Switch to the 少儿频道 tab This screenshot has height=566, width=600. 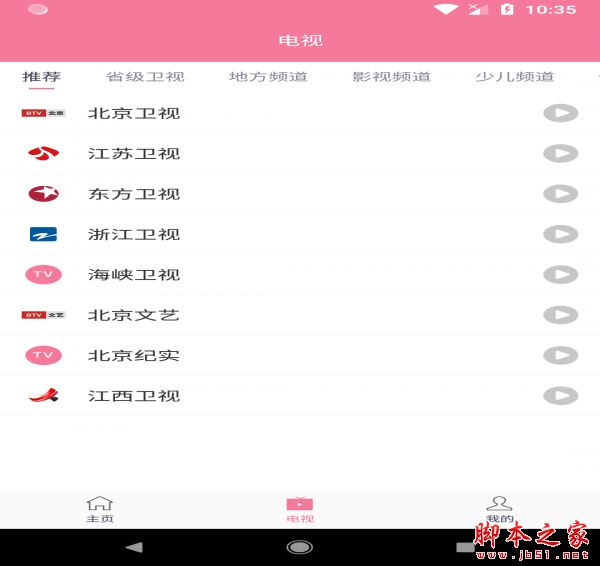[514, 77]
